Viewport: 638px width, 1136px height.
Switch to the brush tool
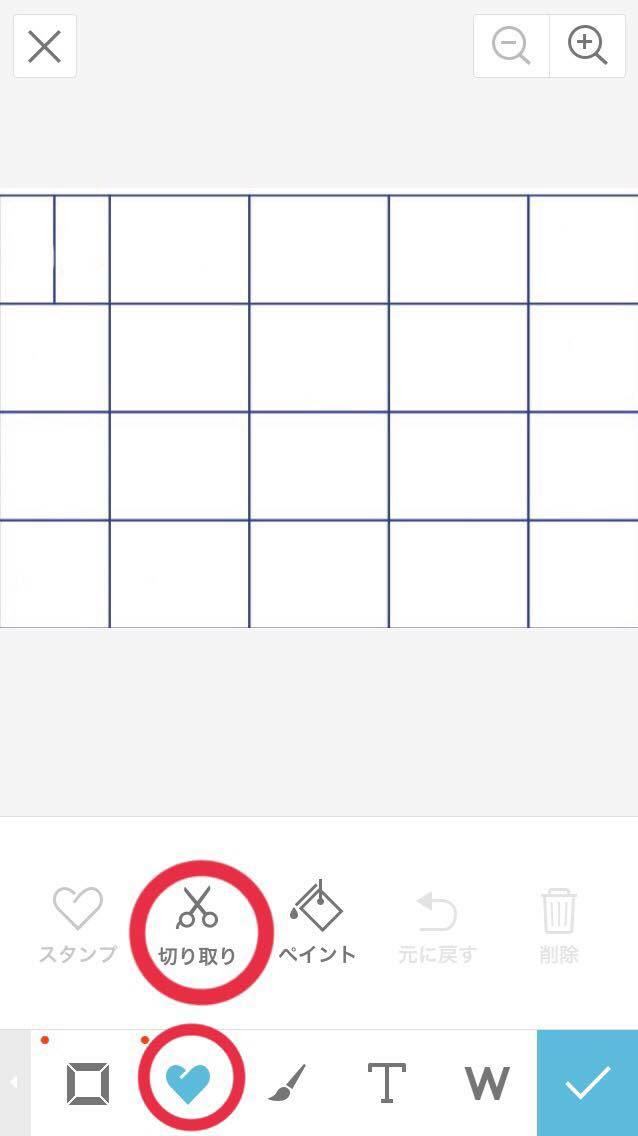(288, 1083)
